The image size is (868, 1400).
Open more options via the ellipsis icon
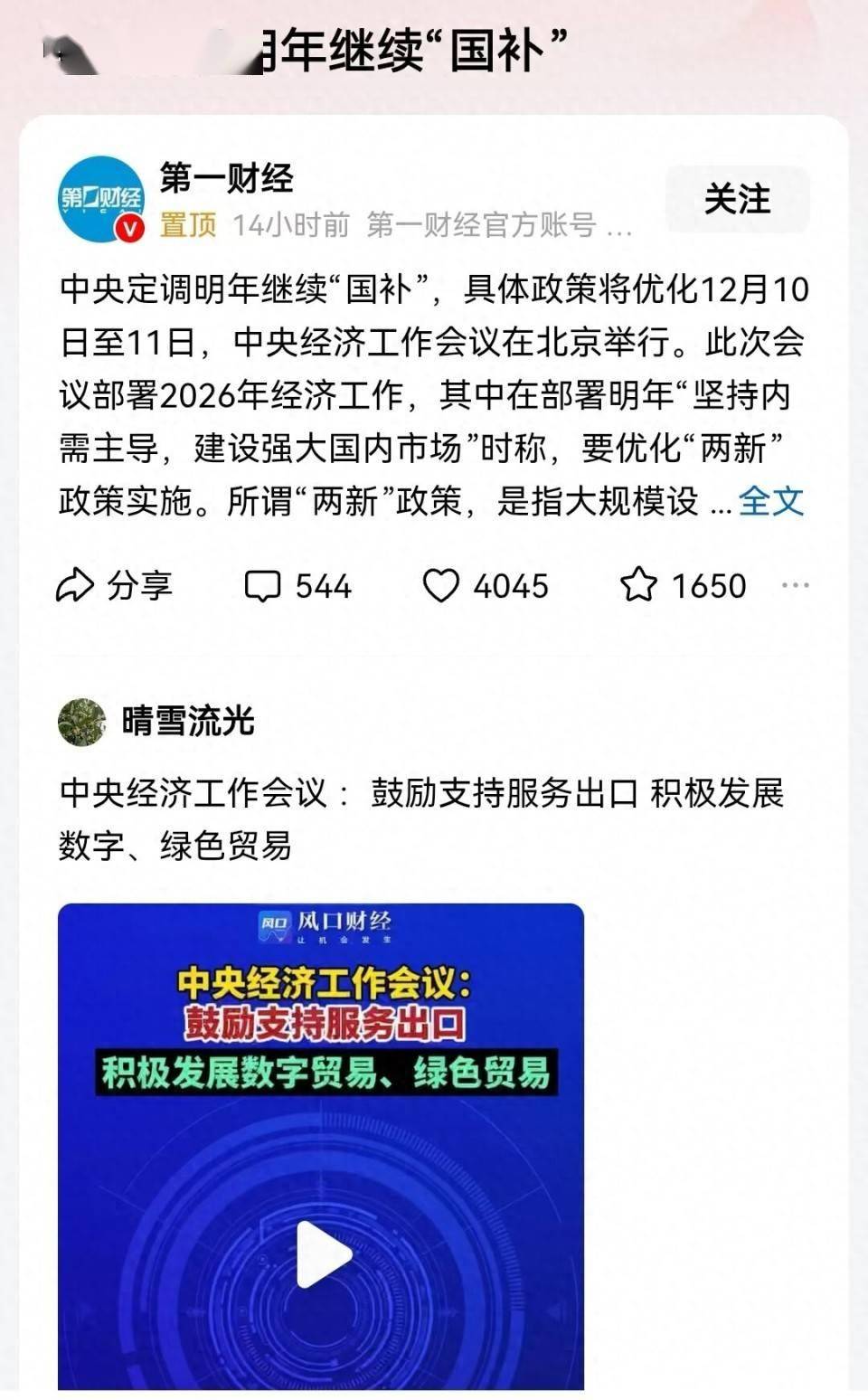pyautogui.click(x=796, y=585)
